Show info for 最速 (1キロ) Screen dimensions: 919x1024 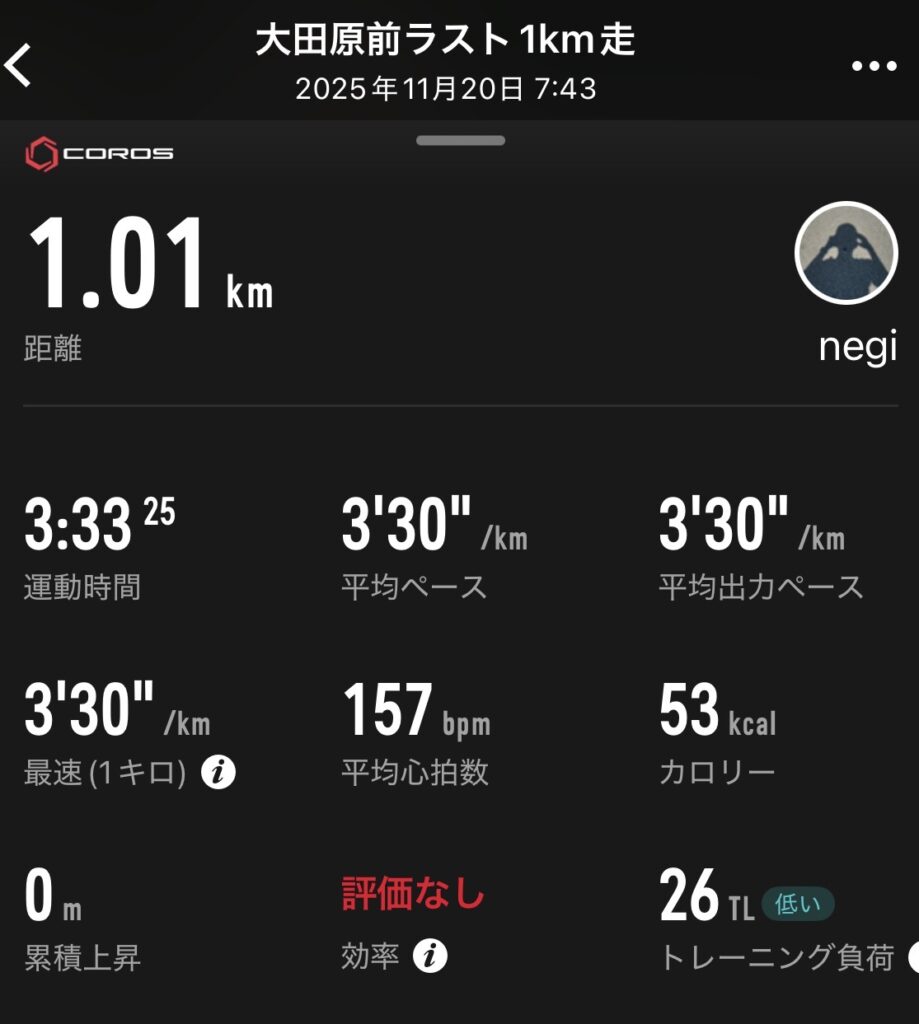click(218, 773)
